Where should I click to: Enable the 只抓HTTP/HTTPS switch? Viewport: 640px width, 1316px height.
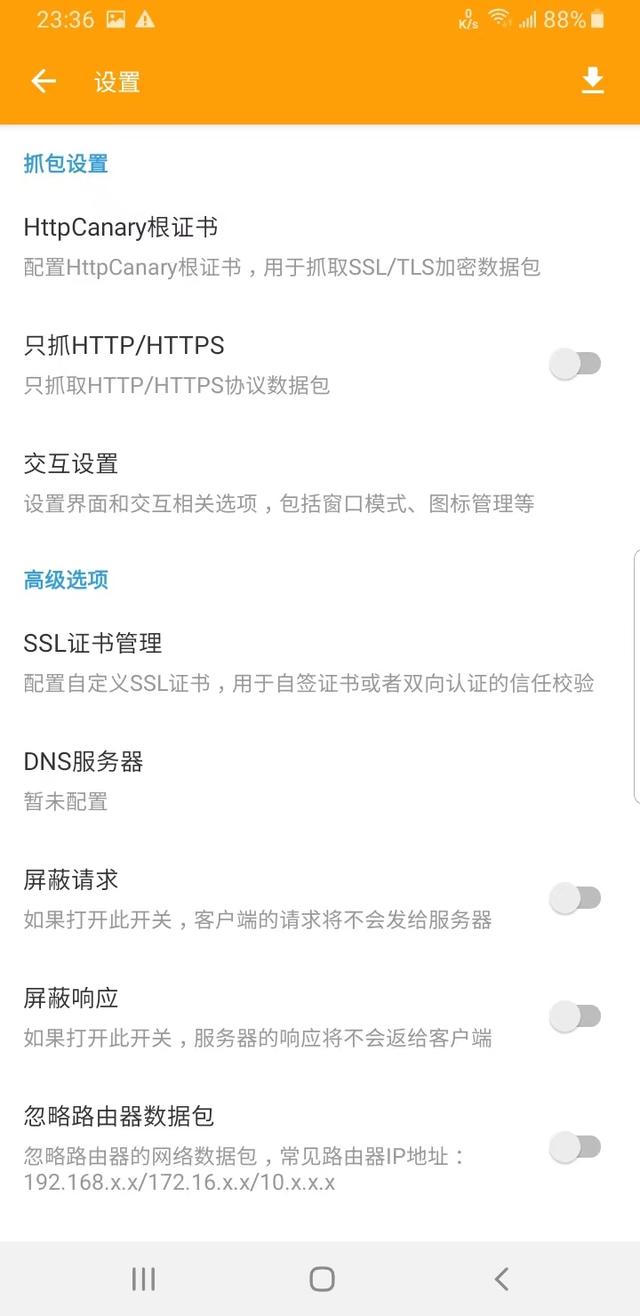pos(576,364)
